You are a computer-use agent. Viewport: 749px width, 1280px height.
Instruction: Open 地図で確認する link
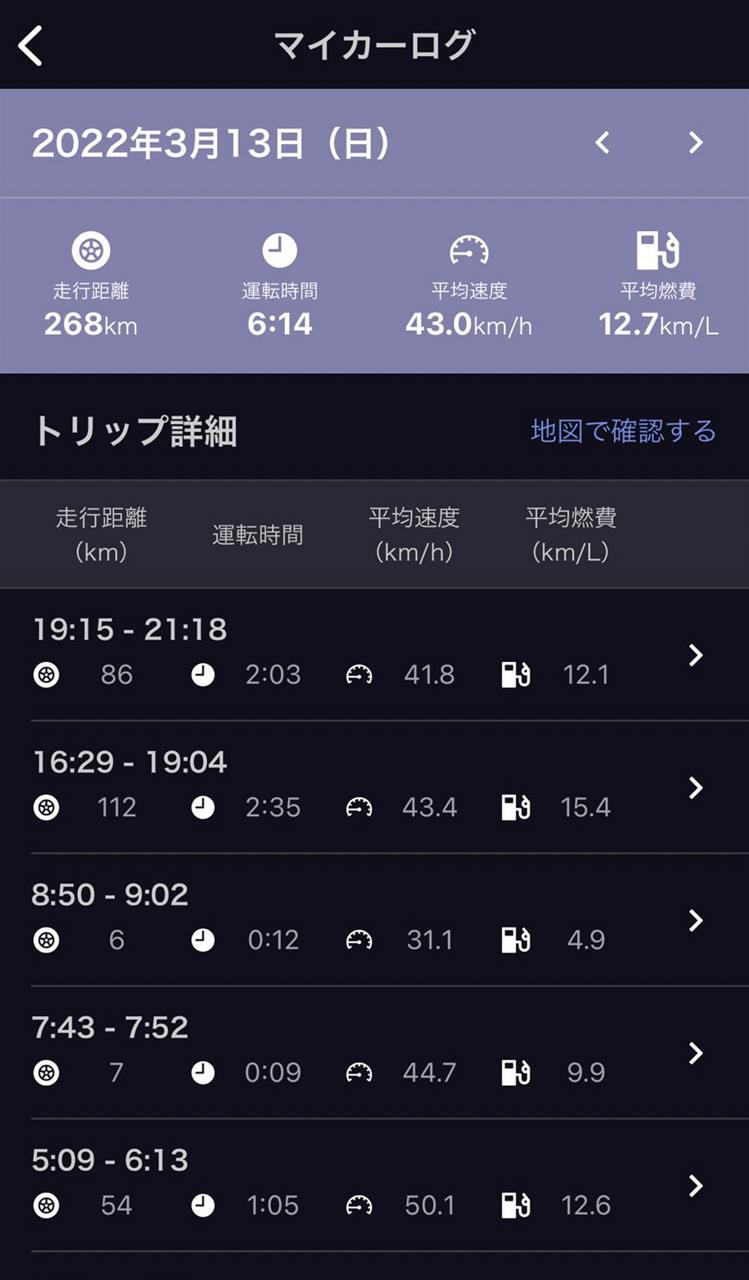tap(623, 431)
